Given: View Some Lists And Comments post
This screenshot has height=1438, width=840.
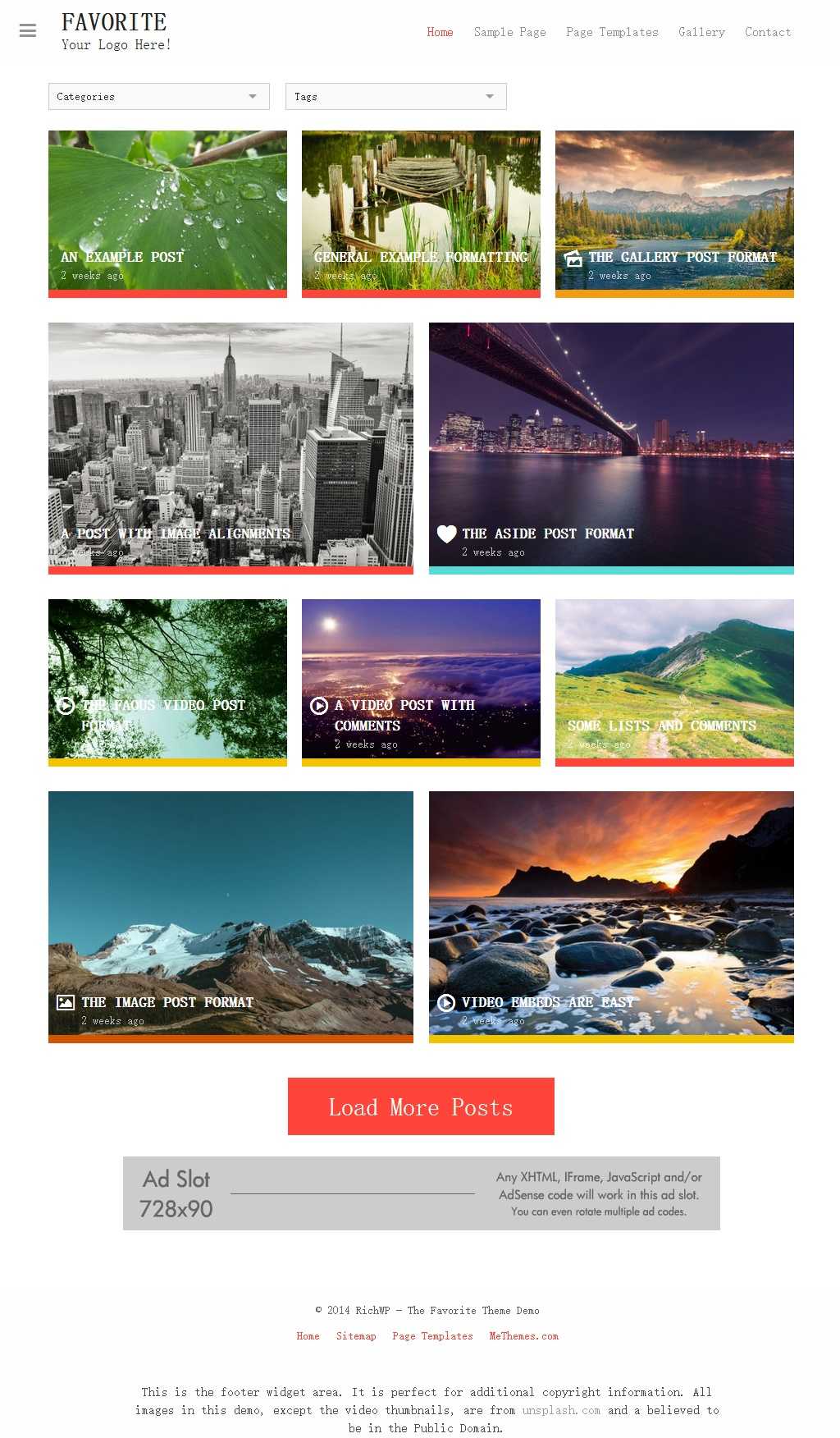Looking at the screenshot, I should pos(674,682).
